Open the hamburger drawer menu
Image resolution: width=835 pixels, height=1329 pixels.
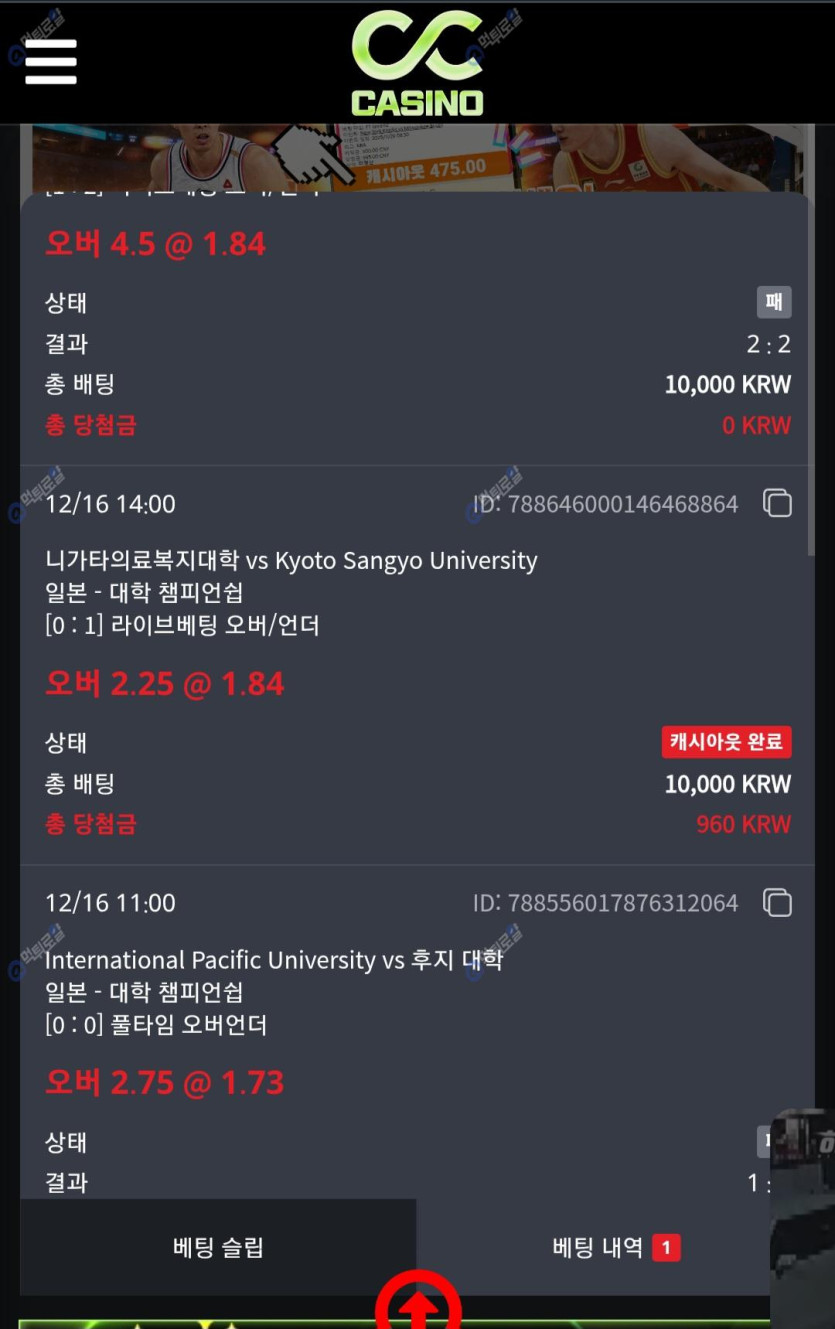(x=51, y=62)
